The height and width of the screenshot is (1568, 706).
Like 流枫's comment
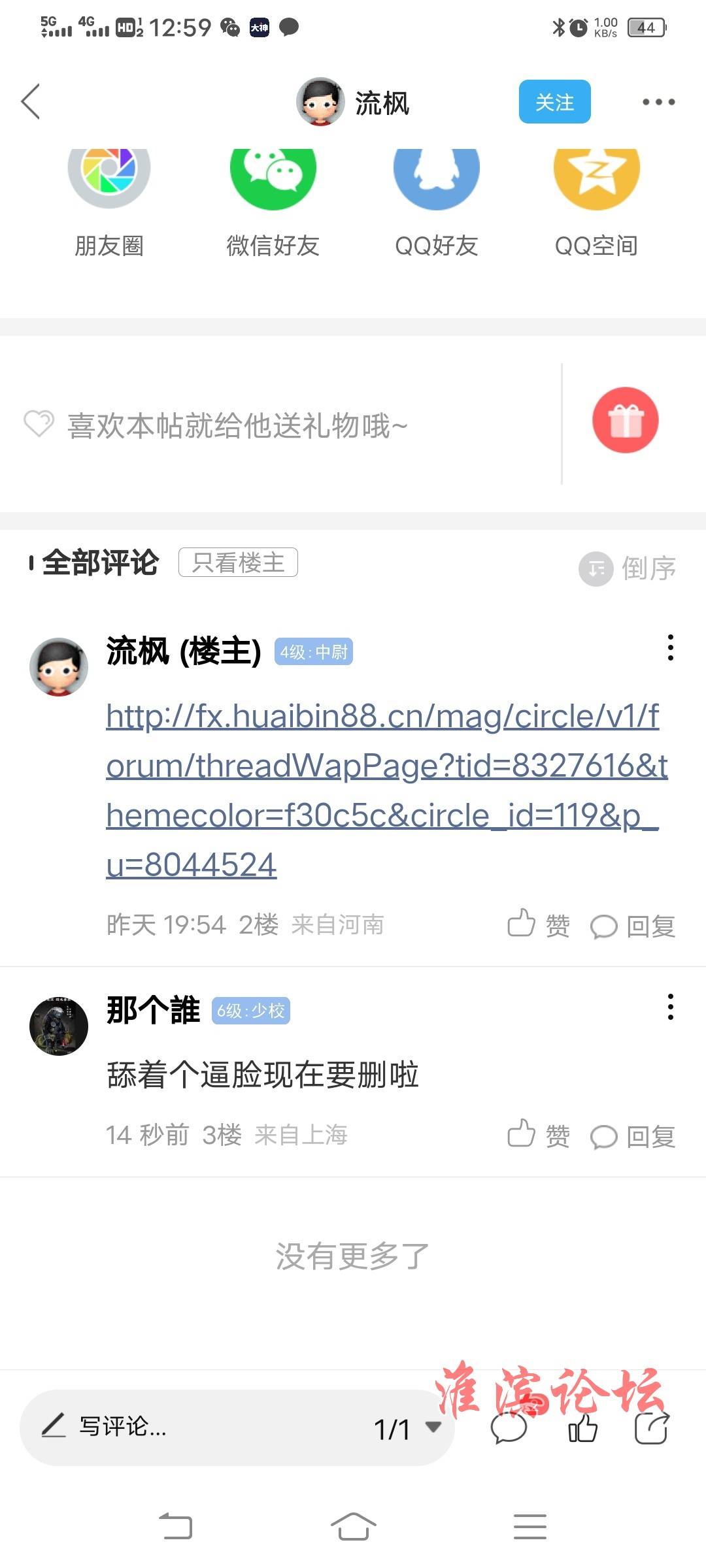point(539,925)
